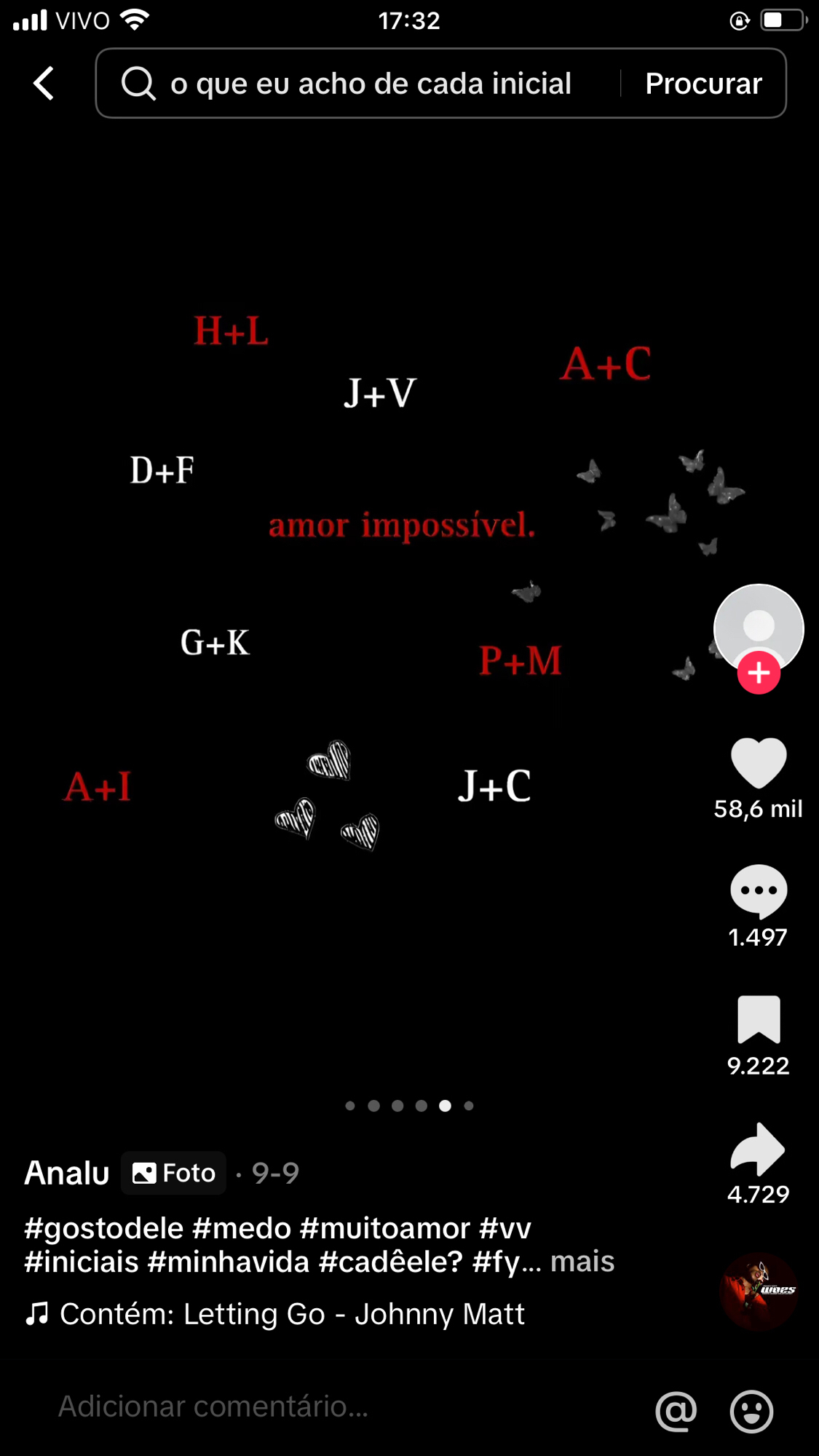Open the emoji picker icon
The width and height of the screenshot is (819, 1456).
[751, 1411]
